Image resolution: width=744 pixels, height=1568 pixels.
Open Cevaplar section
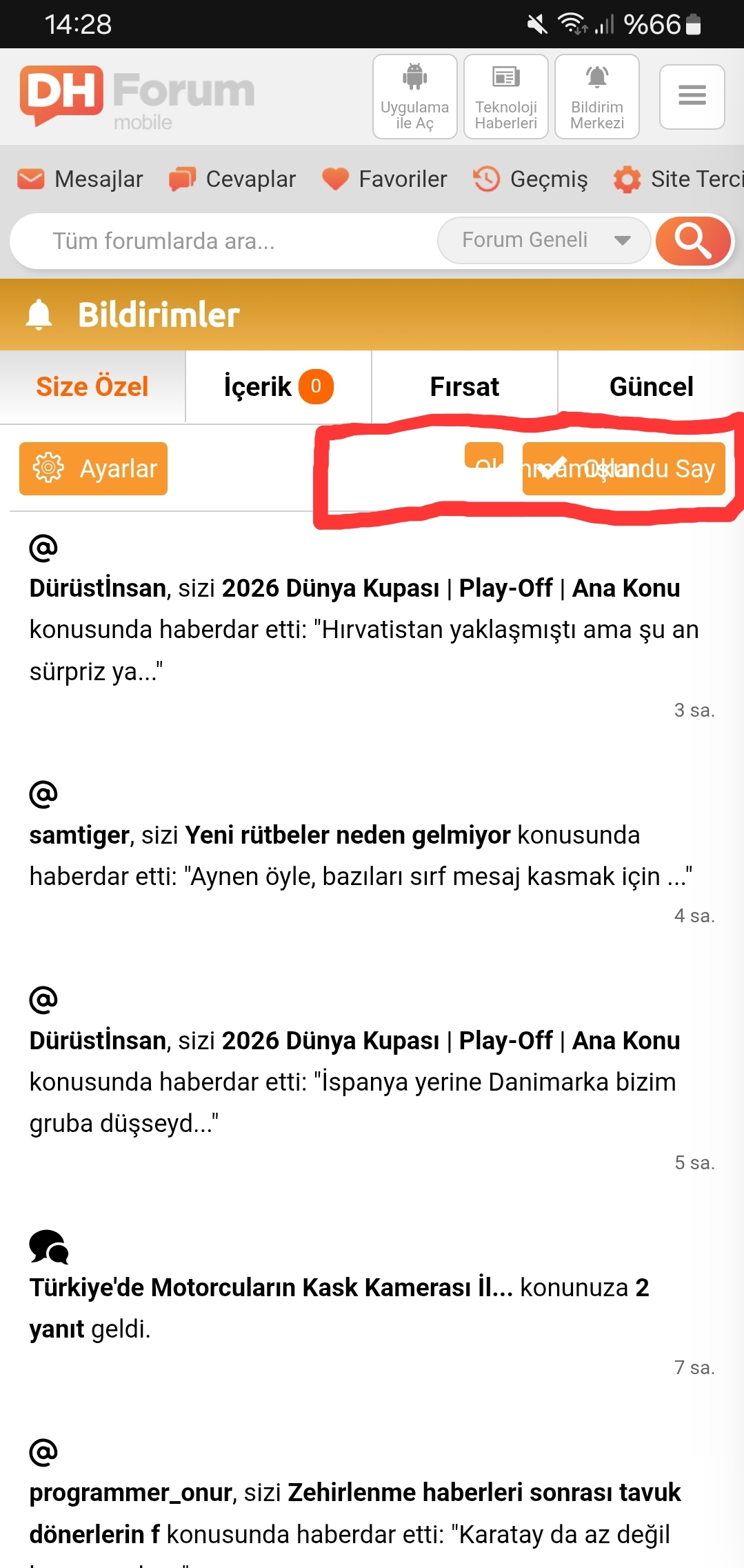tap(232, 179)
